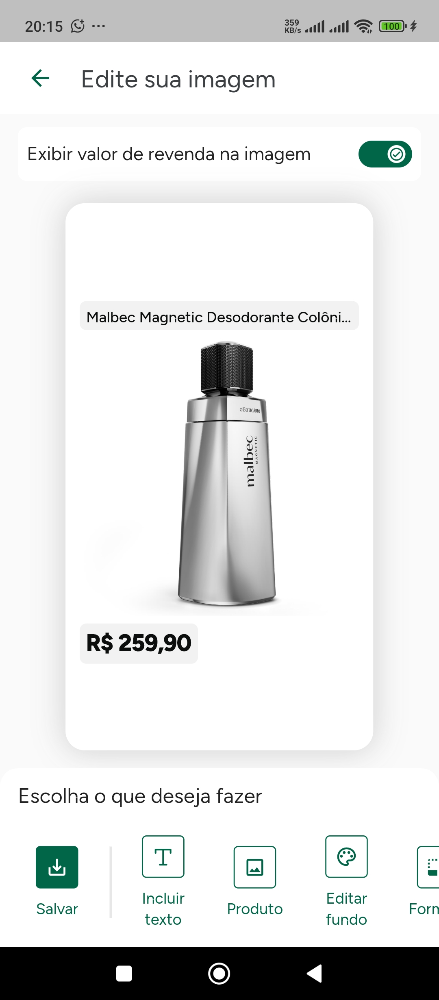Disable the Exibir valor de revenda toggle
The width and height of the screenshot is (439, 1000).
click(385, 154)
